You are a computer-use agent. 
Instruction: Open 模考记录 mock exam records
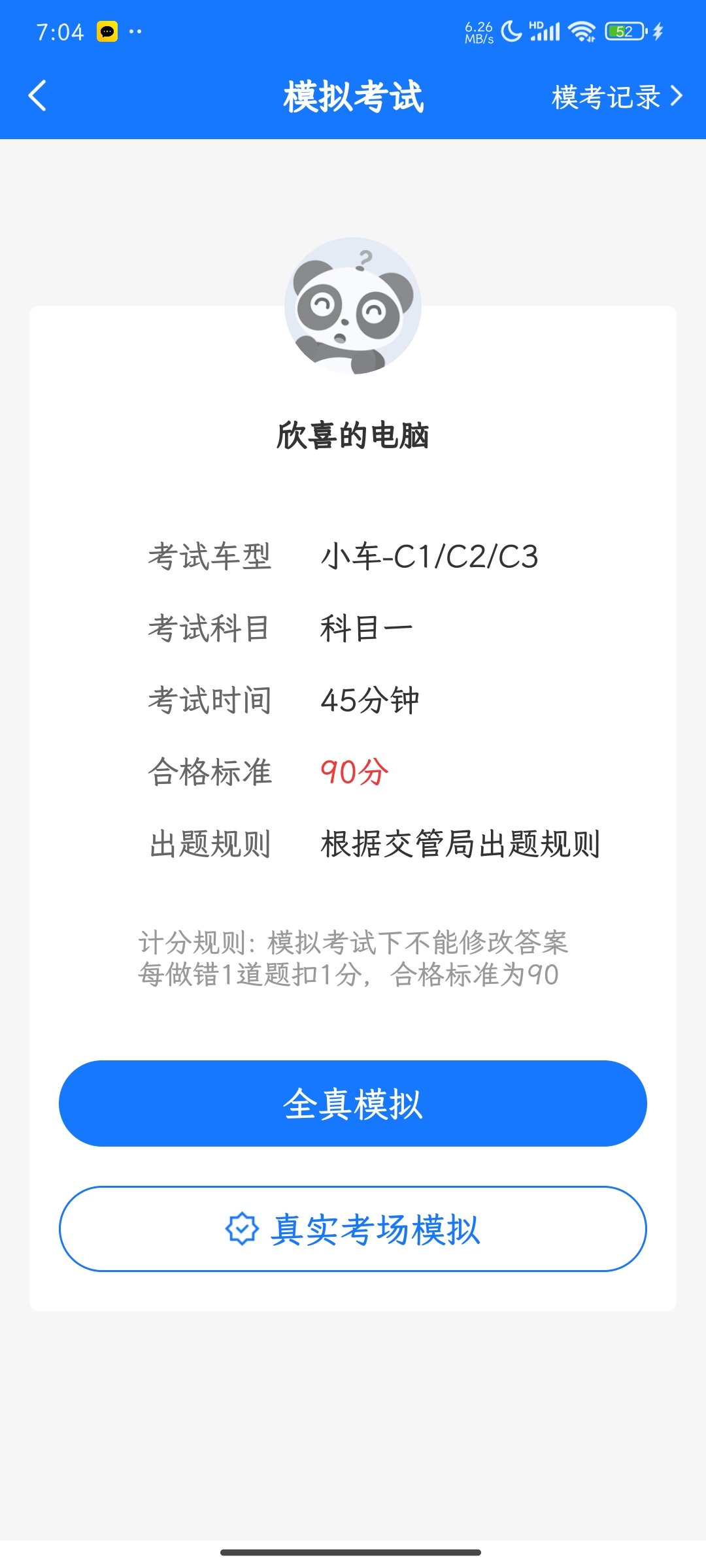pos(616,97)
